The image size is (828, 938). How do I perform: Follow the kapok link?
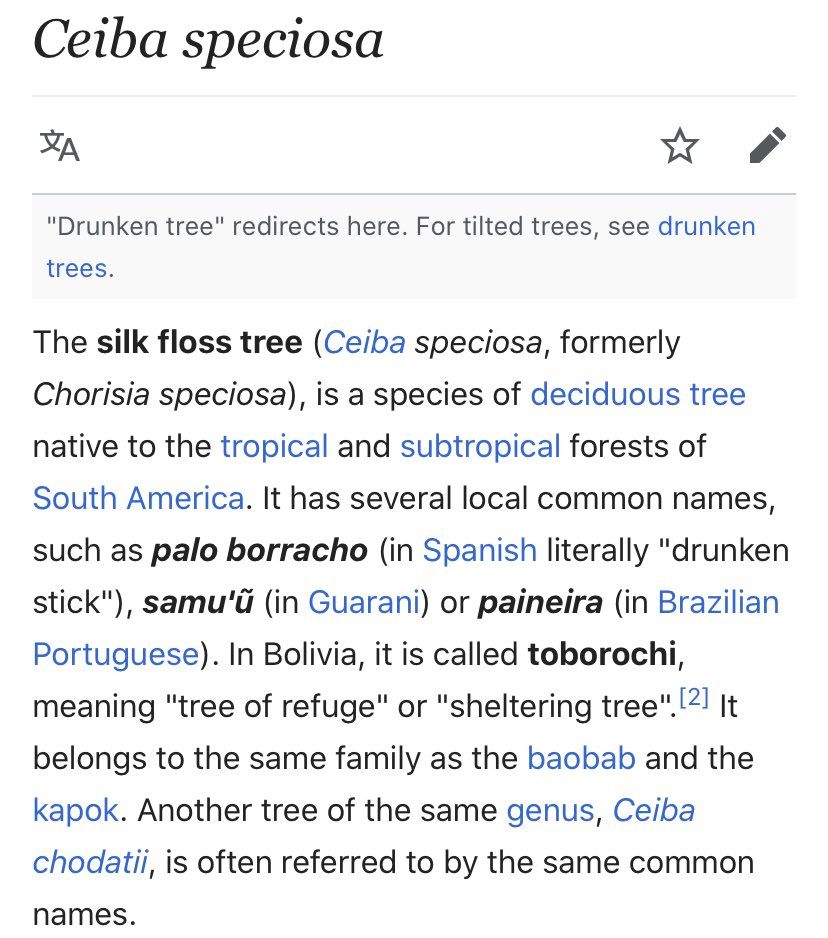point(75,810)
